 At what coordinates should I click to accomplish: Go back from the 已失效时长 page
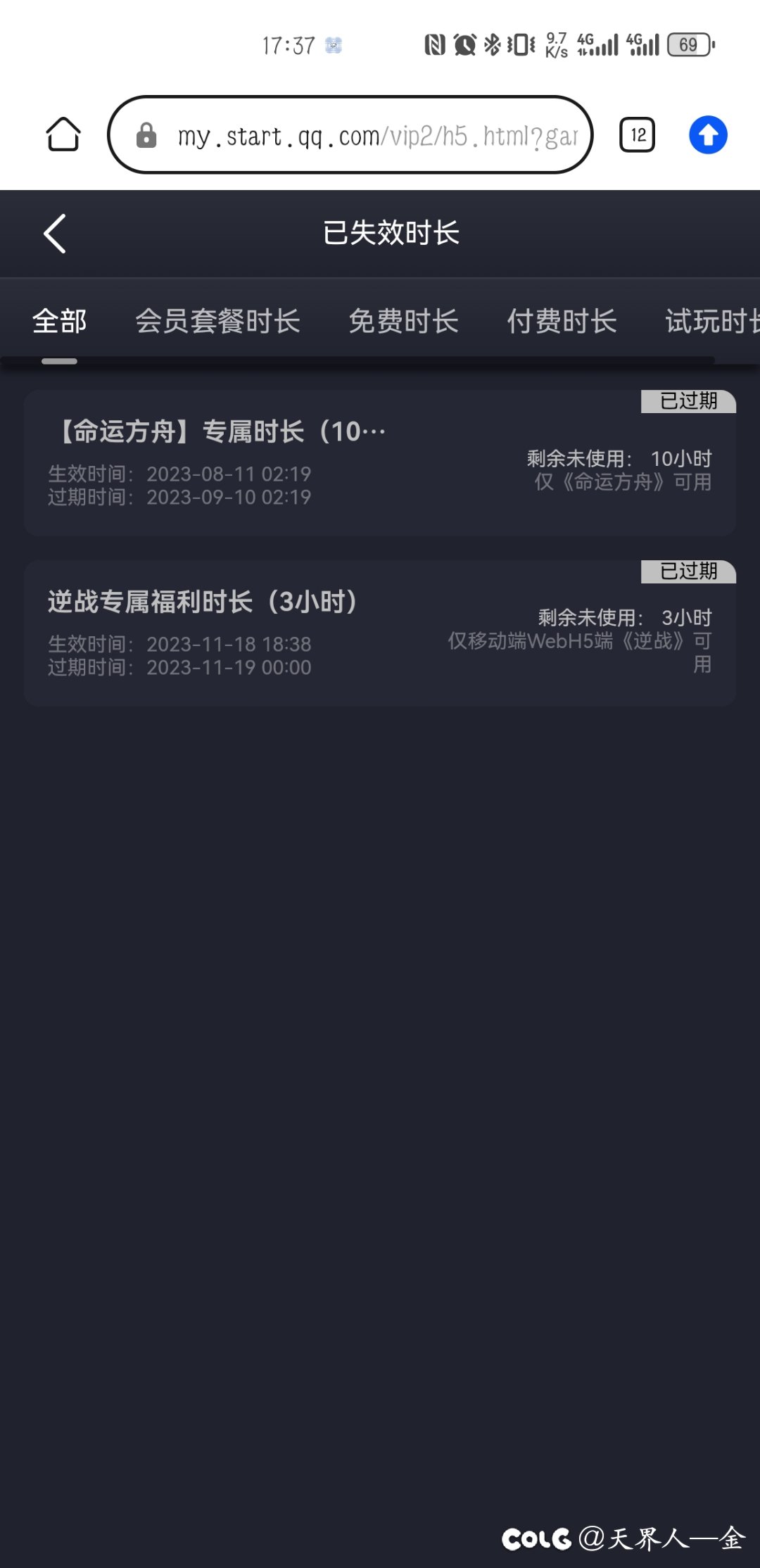point(55,234)
